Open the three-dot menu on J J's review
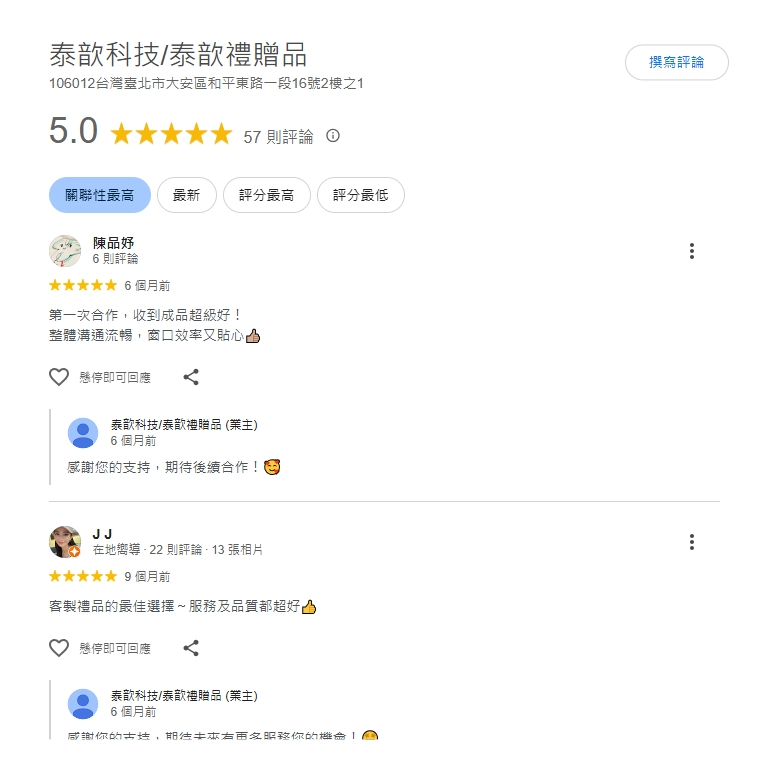The image size is (775, 776). [x=692, y=542]
